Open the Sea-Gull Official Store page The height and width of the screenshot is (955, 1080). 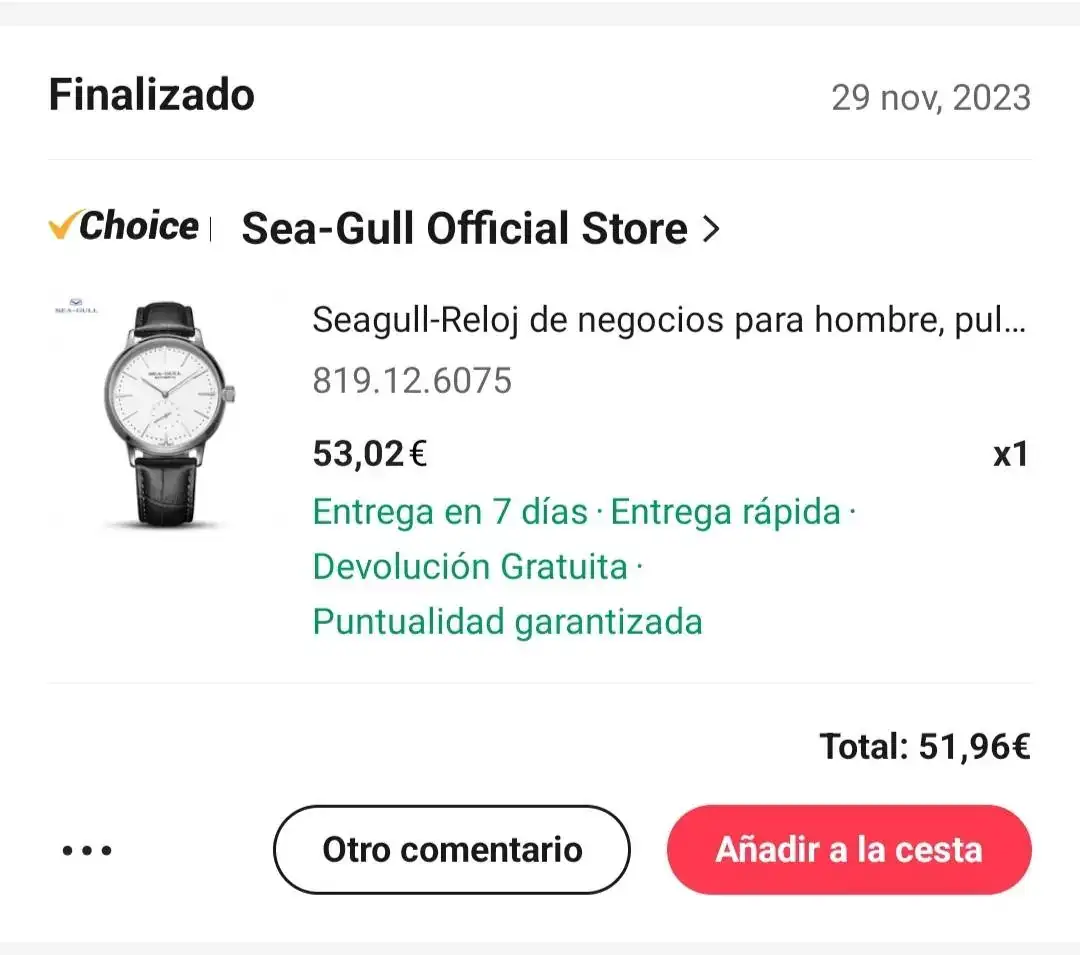tap(480, 229)
